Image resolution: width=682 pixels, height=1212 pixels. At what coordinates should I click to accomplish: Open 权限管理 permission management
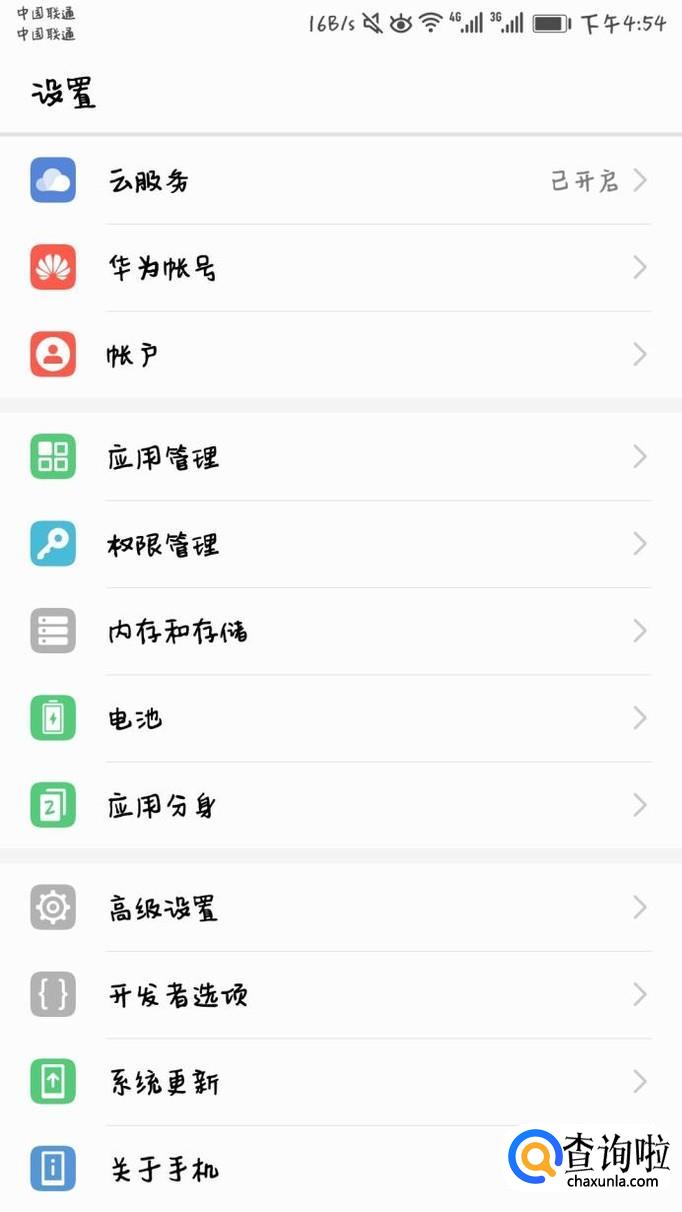[340, 544]
